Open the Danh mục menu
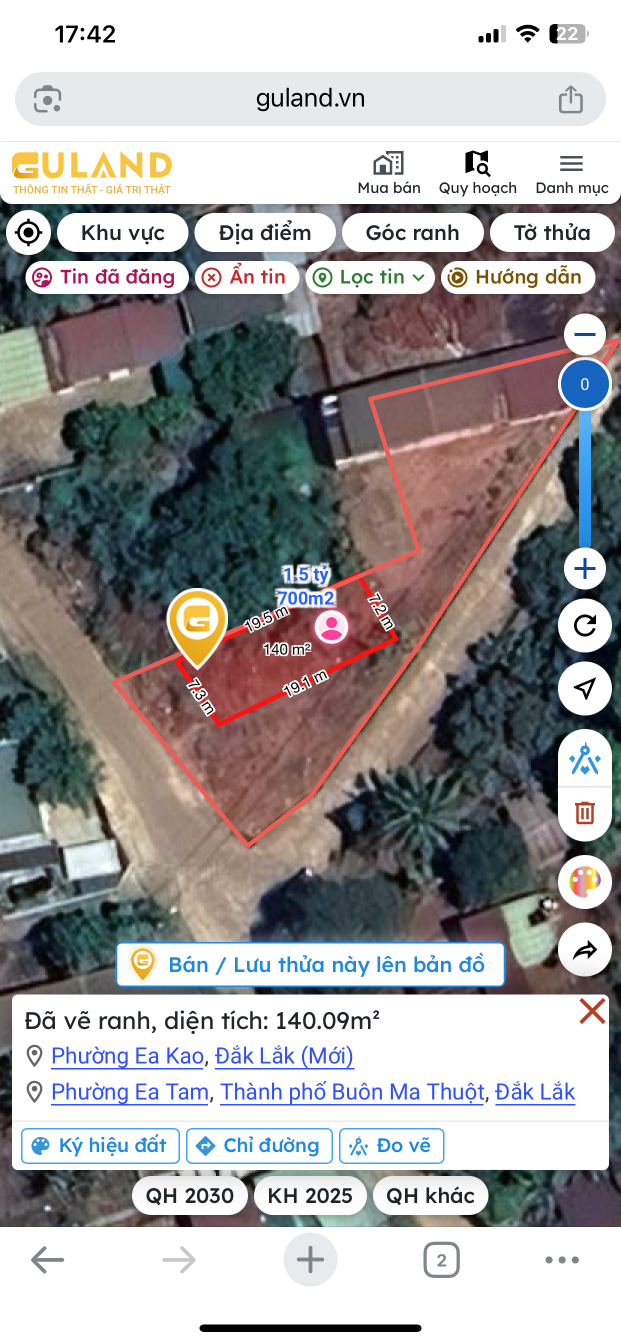This screenshot has height=1344, width=621. pyautogui.click(x=571, y=174)
